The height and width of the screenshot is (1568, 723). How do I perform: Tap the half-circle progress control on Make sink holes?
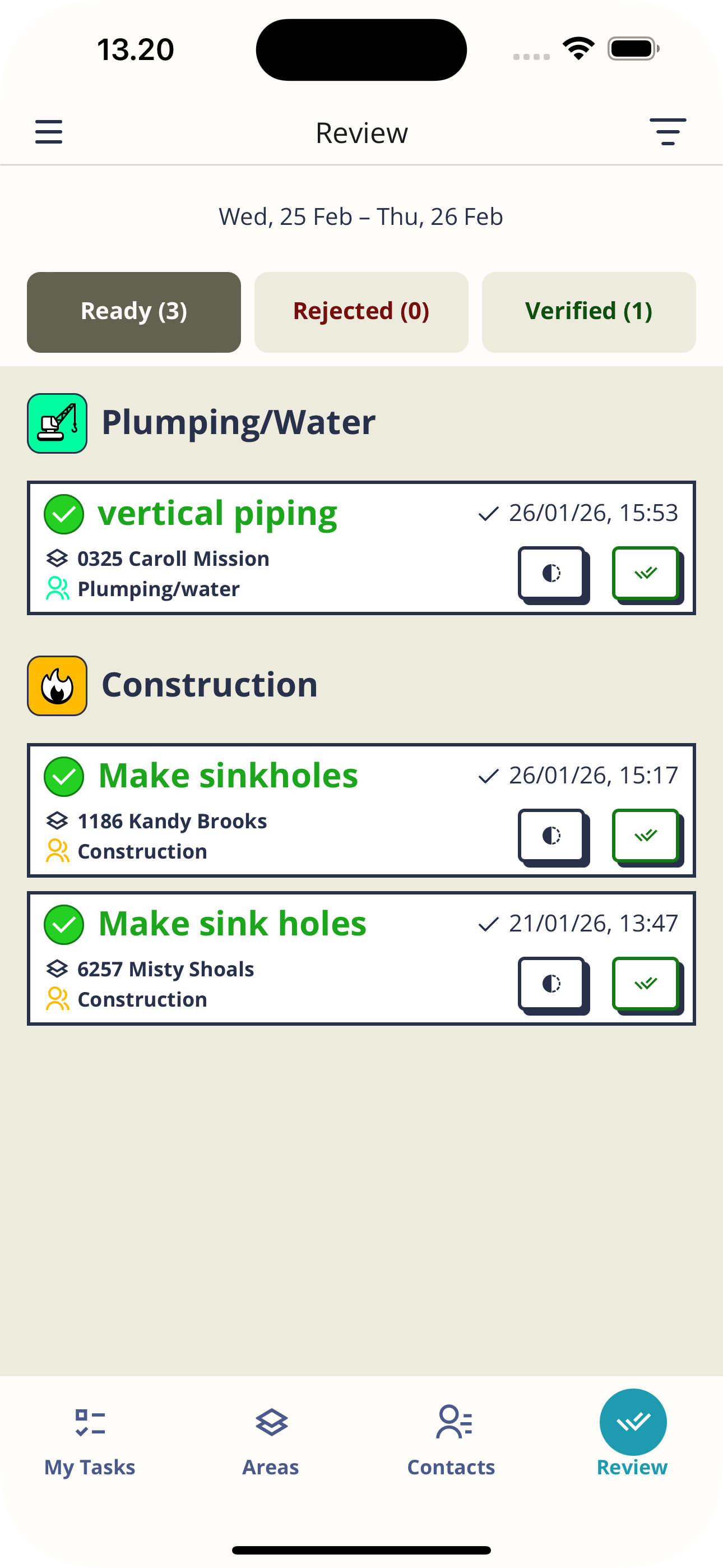coord(553,984)
